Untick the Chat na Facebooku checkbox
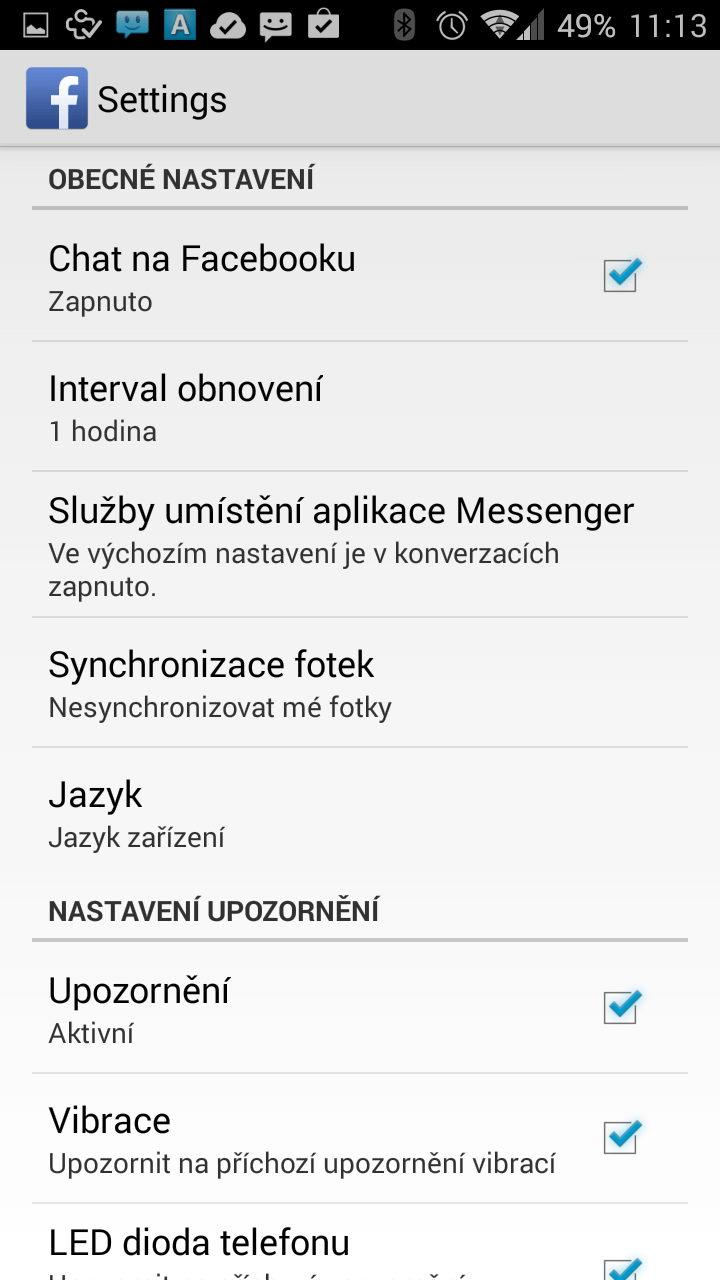The width and height of the screenshot is (720, 1280). click(x=621, y=274)
